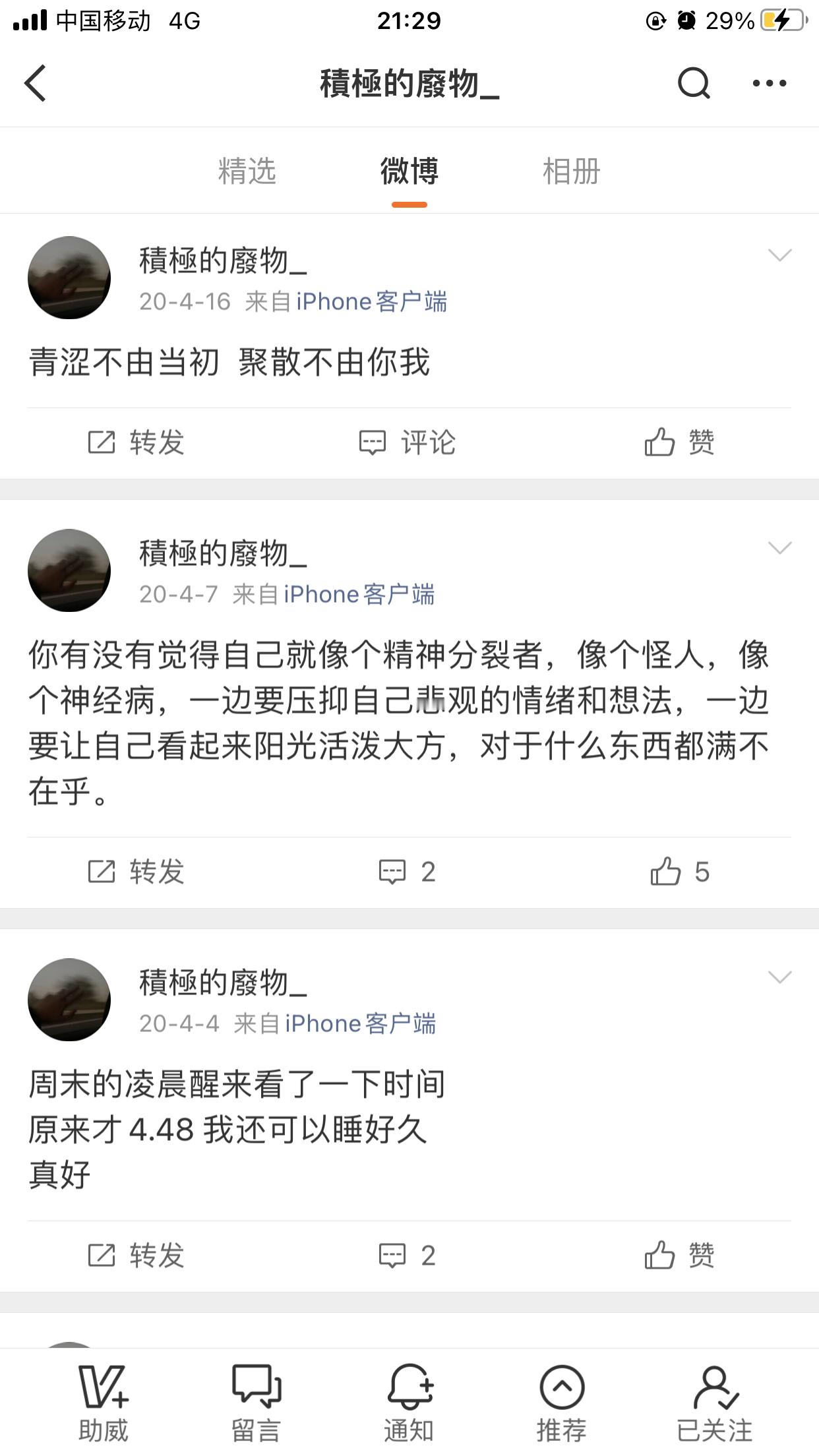The height and width of the screenshot is (1456, 819).
Task: Open comments on the 20-4-7 post
Action: pyautogui.click(x=408, y=872)
